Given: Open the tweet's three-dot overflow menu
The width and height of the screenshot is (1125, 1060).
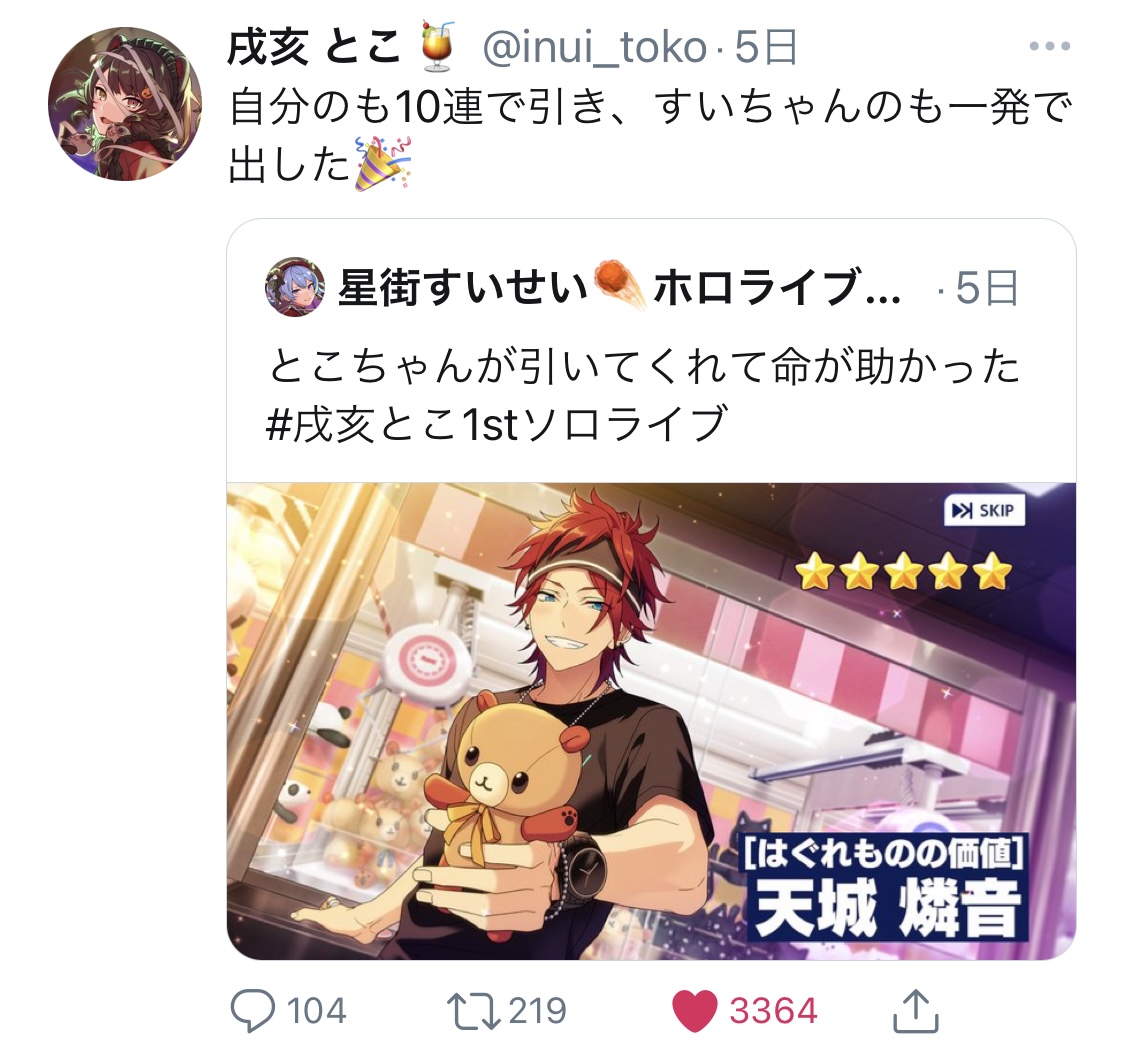Looking at the screenshot, I should (1050, 48).
